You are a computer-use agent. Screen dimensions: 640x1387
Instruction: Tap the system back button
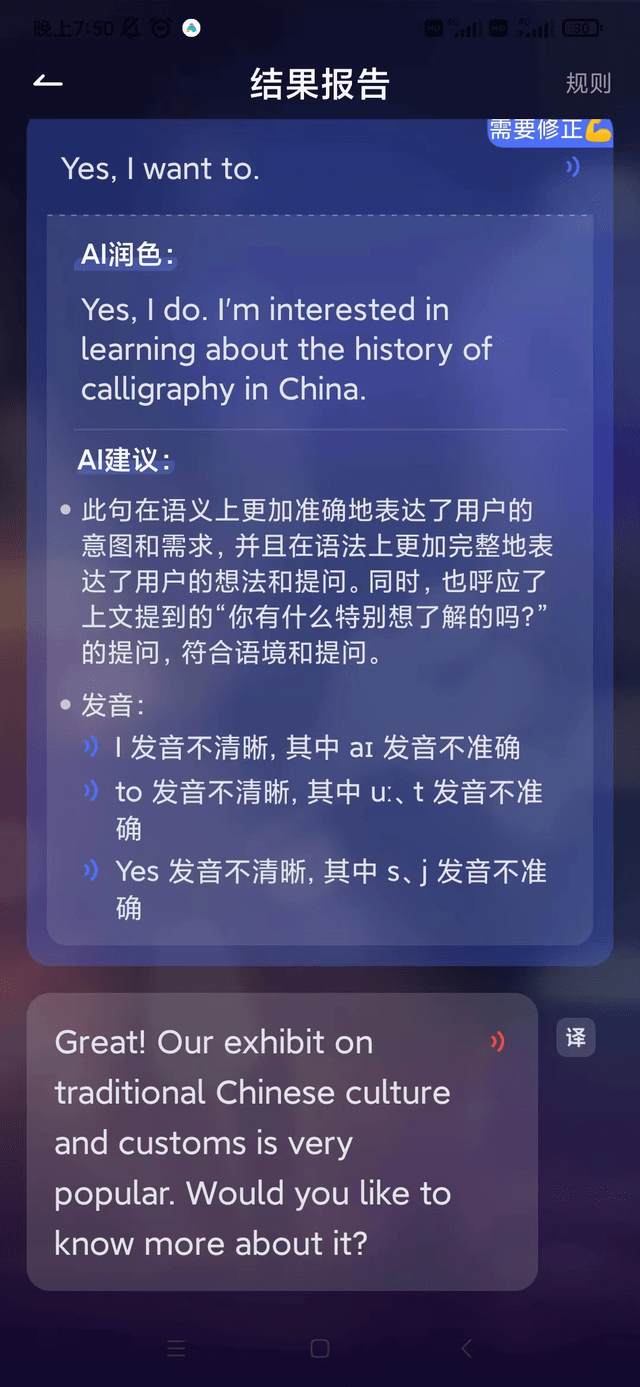[465, 1348]
